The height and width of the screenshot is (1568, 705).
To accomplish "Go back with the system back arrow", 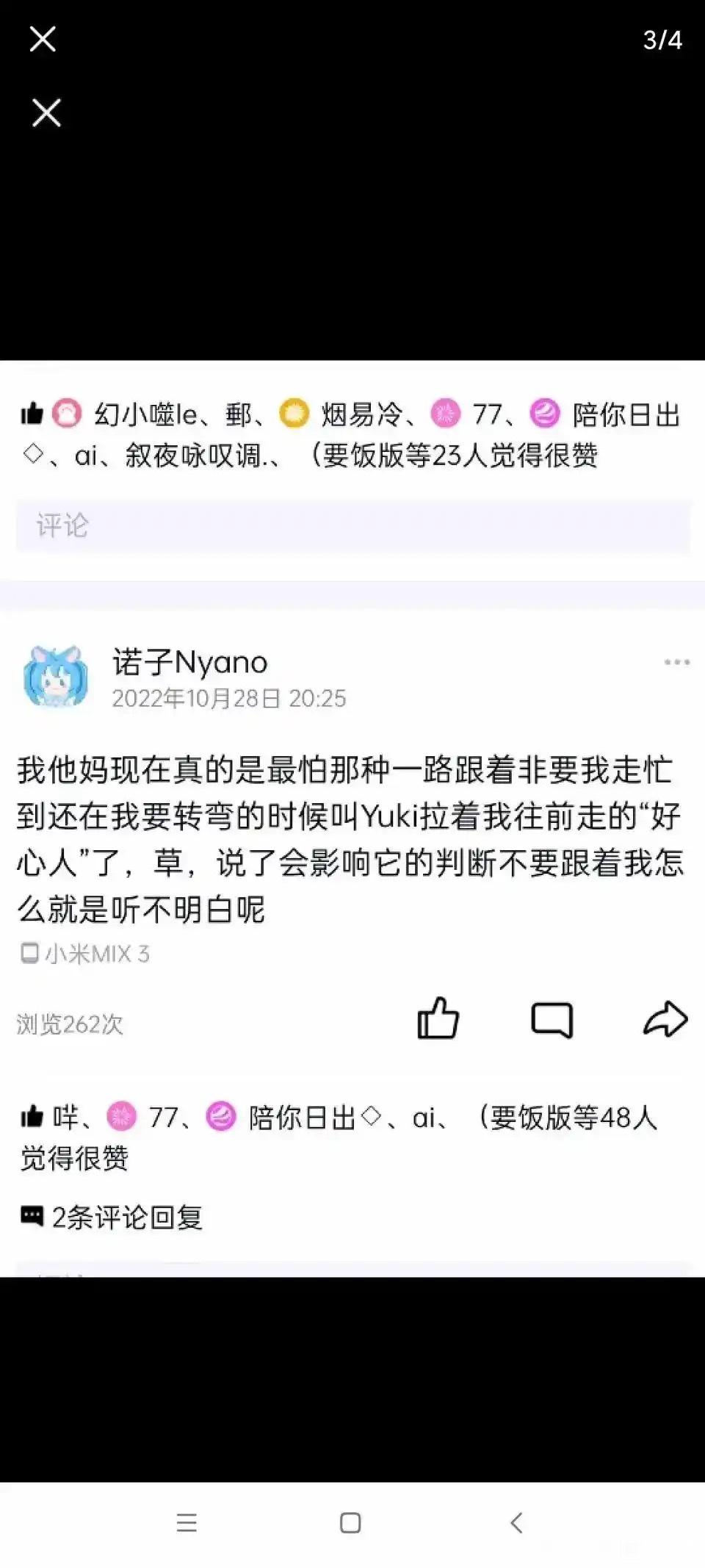I will click(x=516, y=1522).
